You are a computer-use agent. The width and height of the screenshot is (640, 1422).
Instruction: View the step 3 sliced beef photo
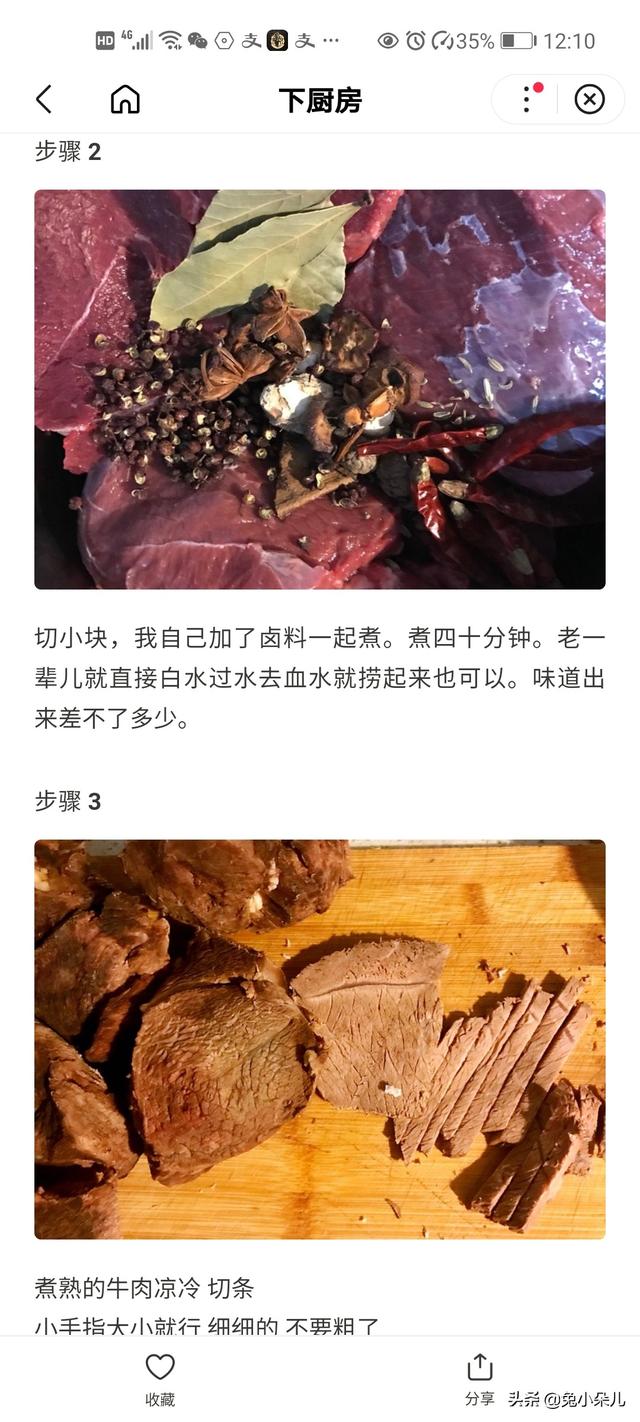pos(320,1039)
